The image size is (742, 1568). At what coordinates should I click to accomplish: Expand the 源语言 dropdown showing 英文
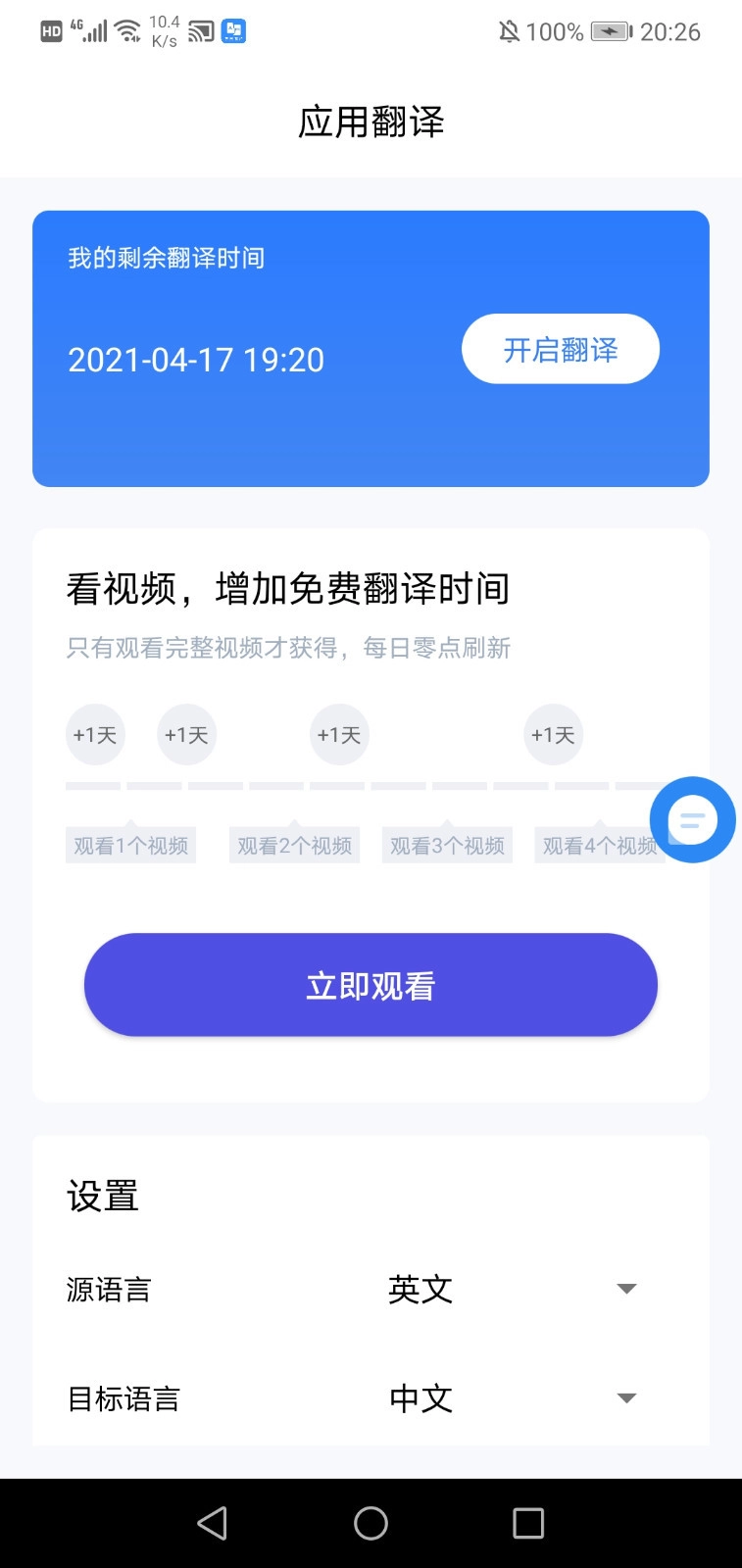(512, 1289)
